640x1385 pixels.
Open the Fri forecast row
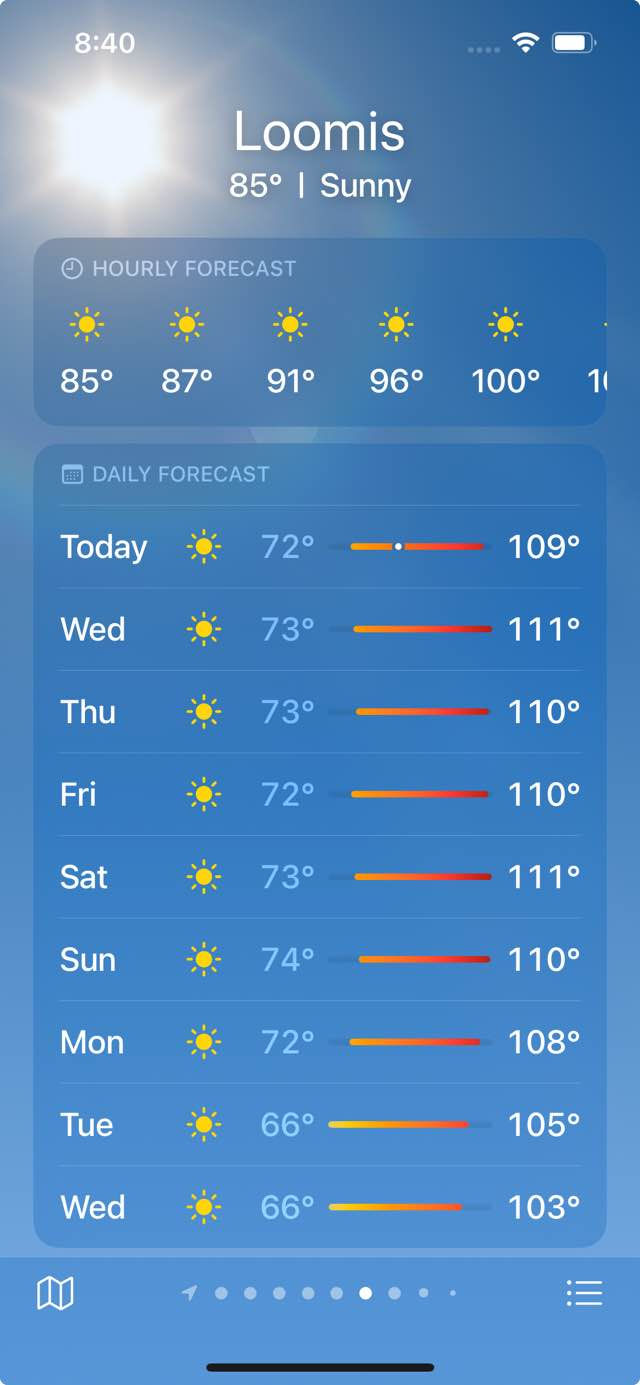[320, 795]
